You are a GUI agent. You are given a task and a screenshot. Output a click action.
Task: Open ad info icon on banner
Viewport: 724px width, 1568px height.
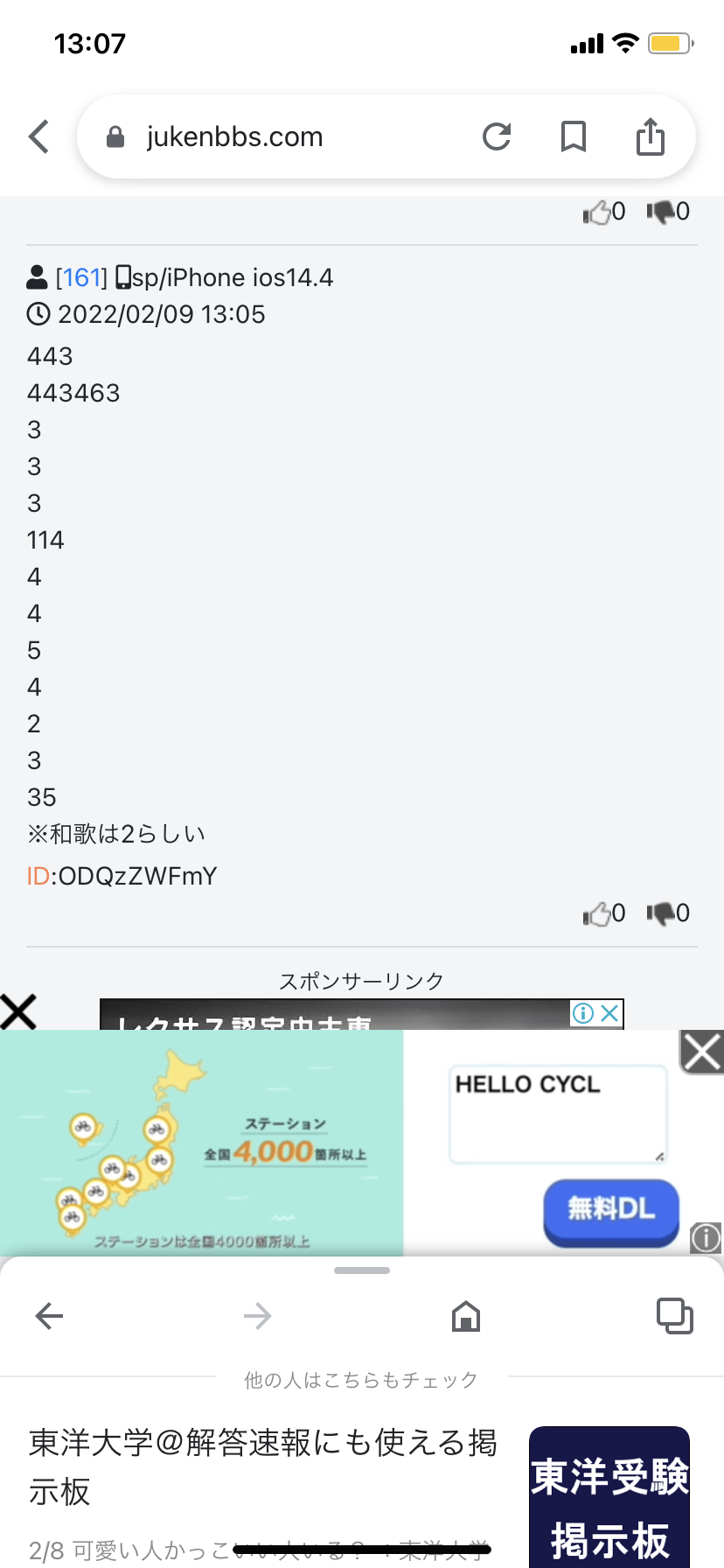706,1237
